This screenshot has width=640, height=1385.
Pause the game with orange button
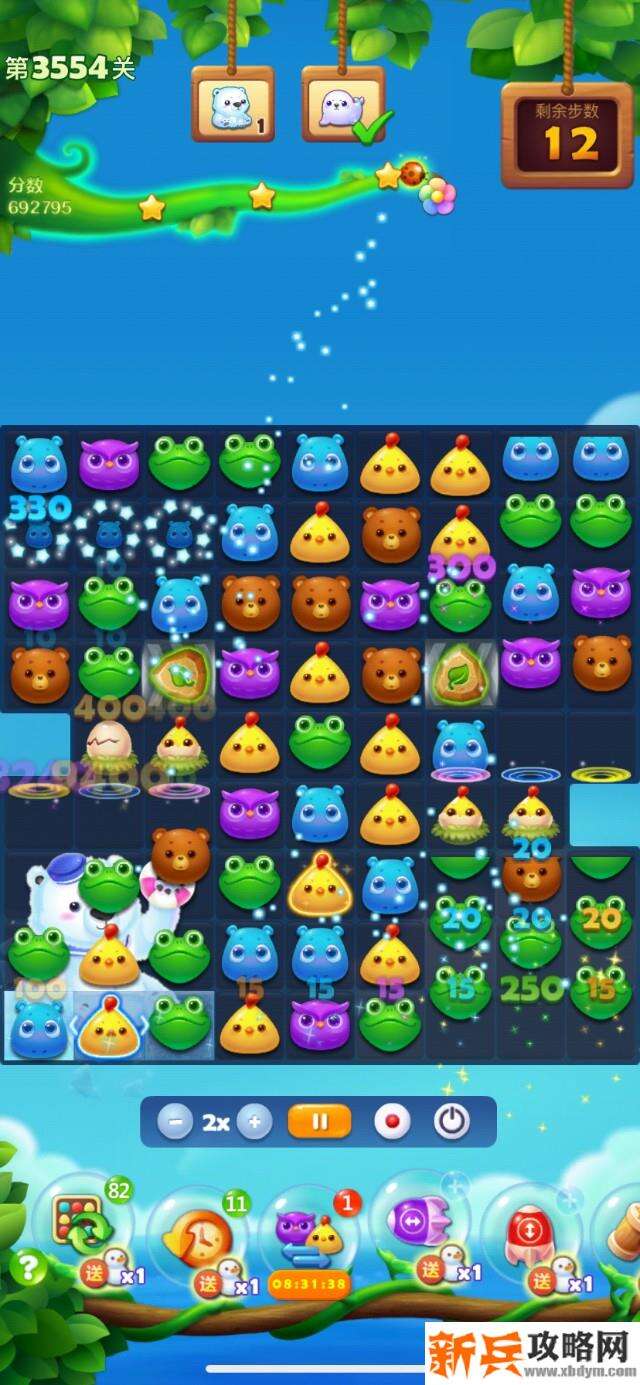point(319,1122)
